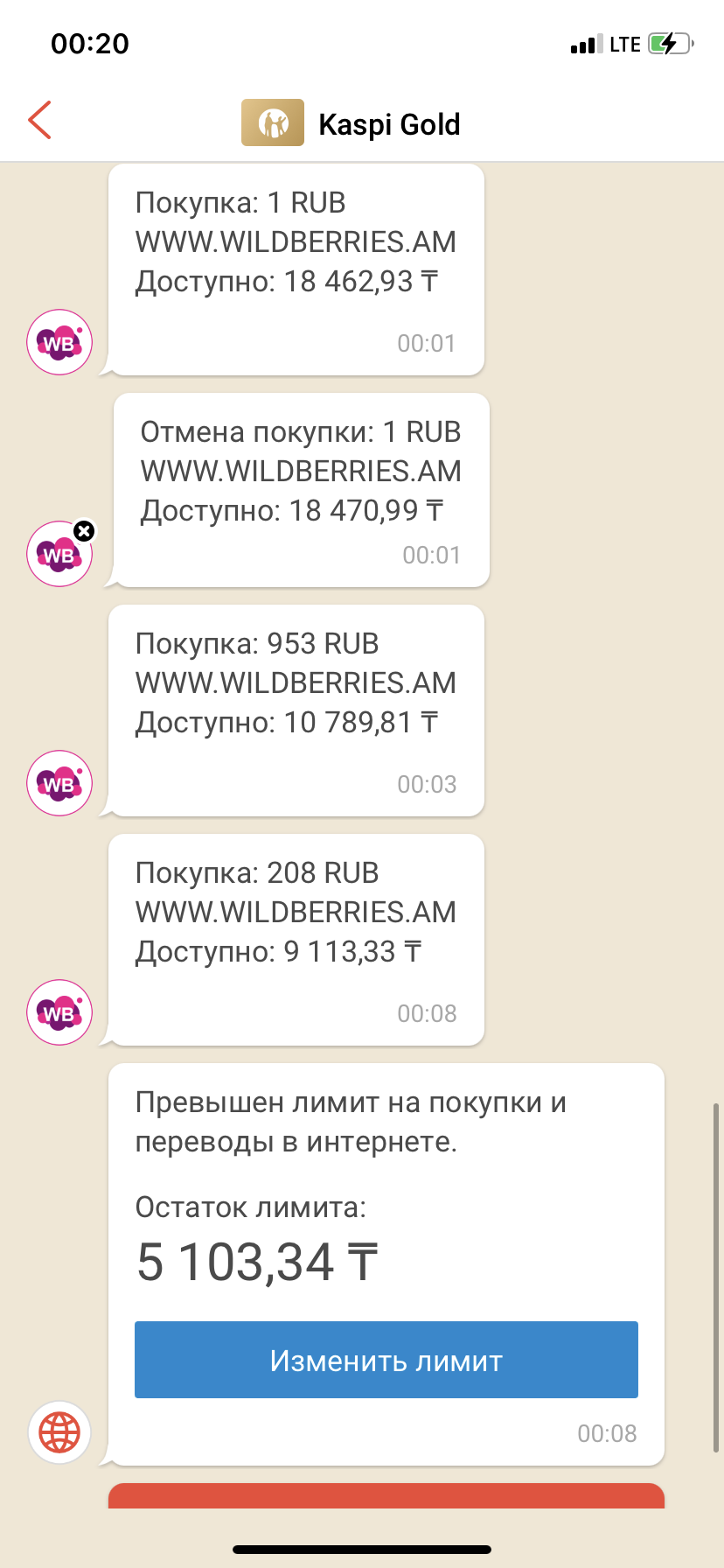Open the 208 RUB Wildberries purchase message
724x1568 pixels.
[296, 940]
